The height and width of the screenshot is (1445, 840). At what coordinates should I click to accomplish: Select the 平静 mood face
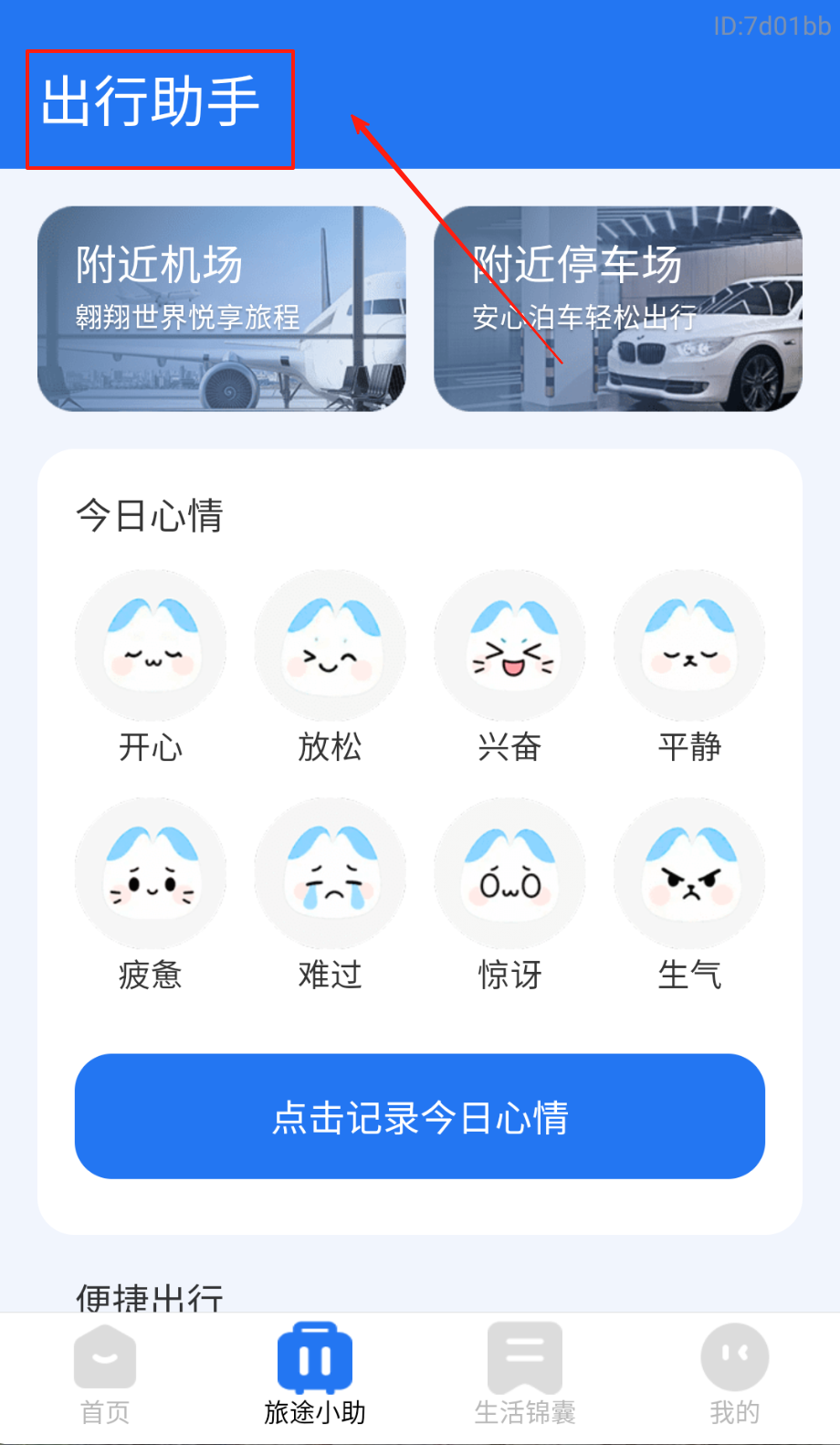click(689, 646)
